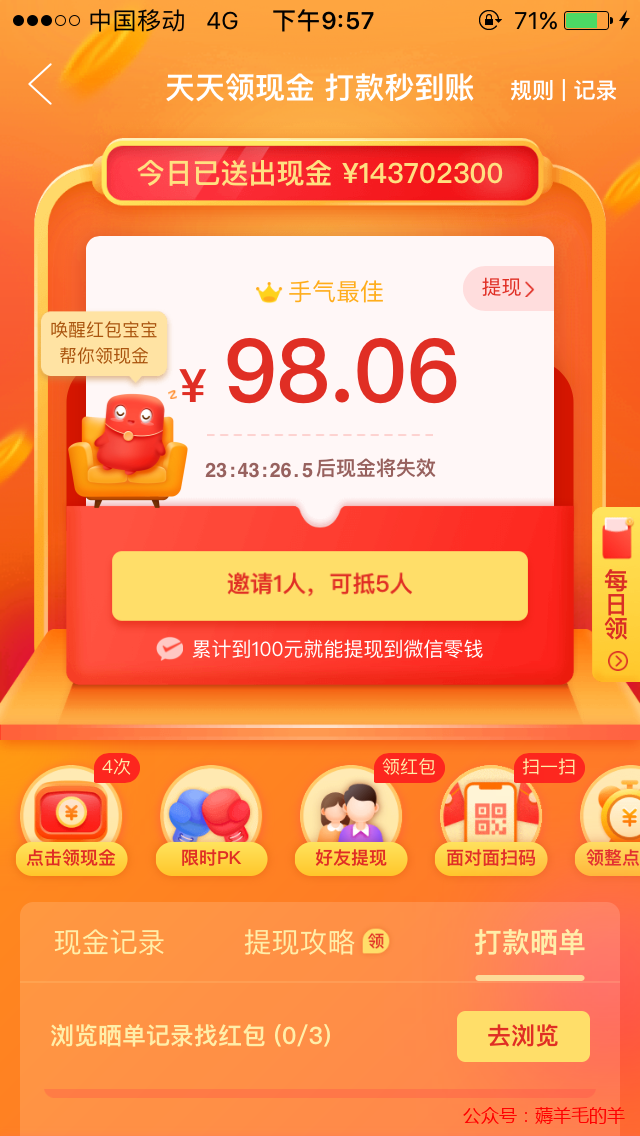Viewport: 640px width, 1136px height.
Task: Open the 记录 records page
Action: coord(596,90)
